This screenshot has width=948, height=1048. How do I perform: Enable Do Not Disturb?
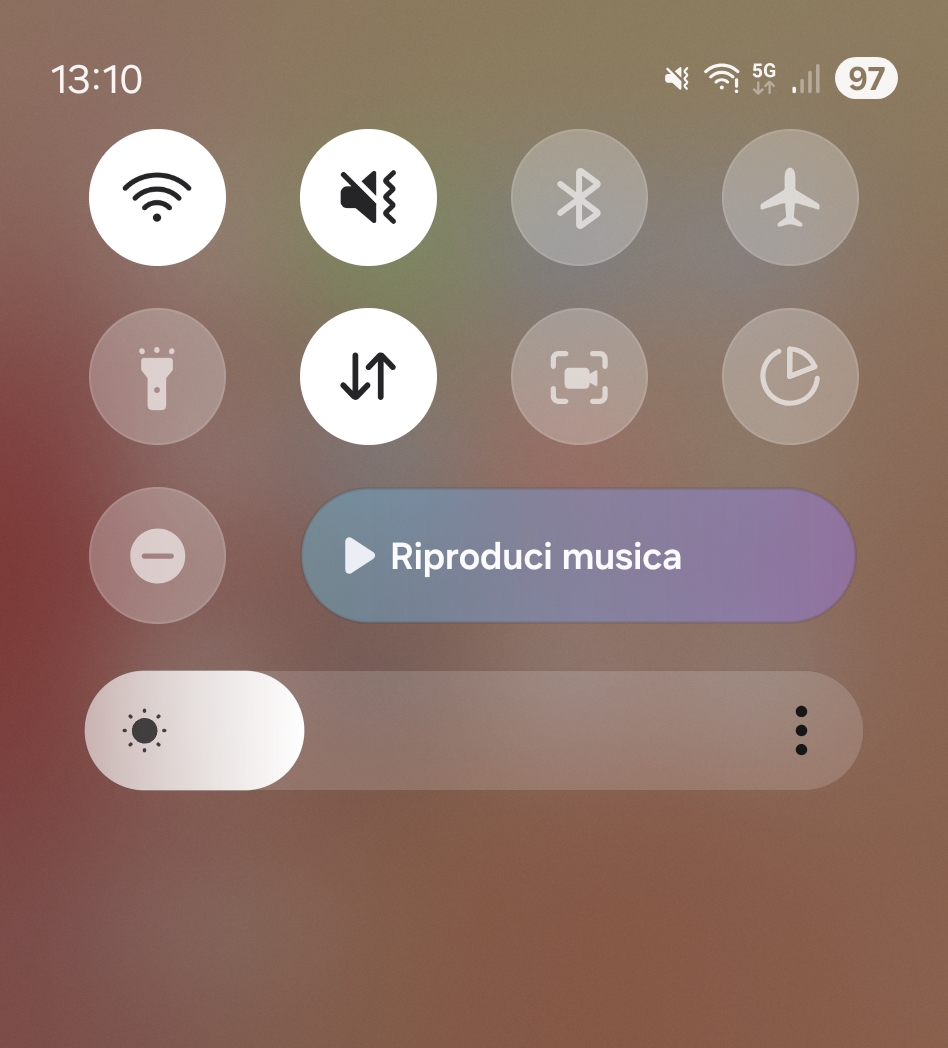pyautogui.click(x=157, y=555)
